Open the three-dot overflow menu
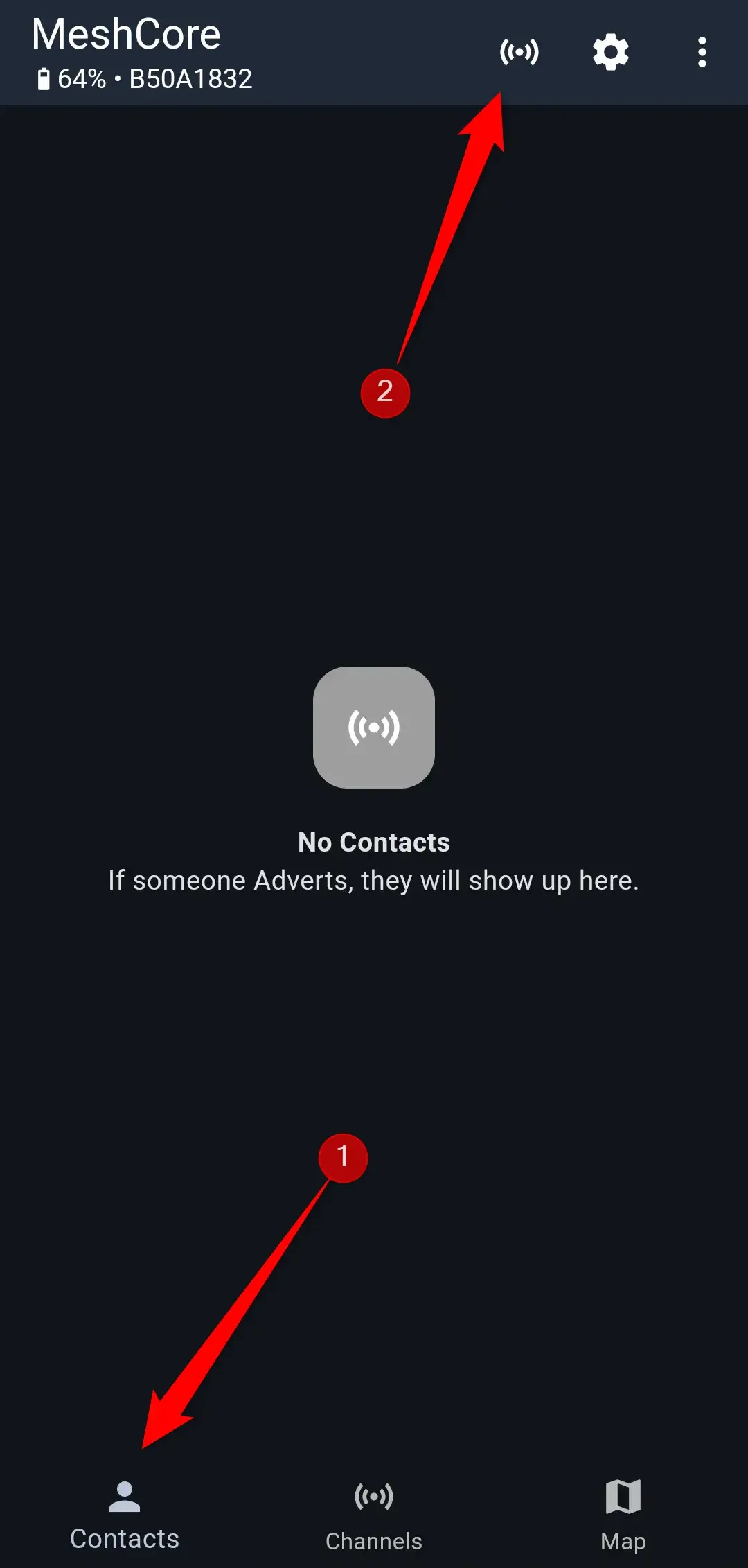Viewport: 748px width, 1568px height. [702, 52]
